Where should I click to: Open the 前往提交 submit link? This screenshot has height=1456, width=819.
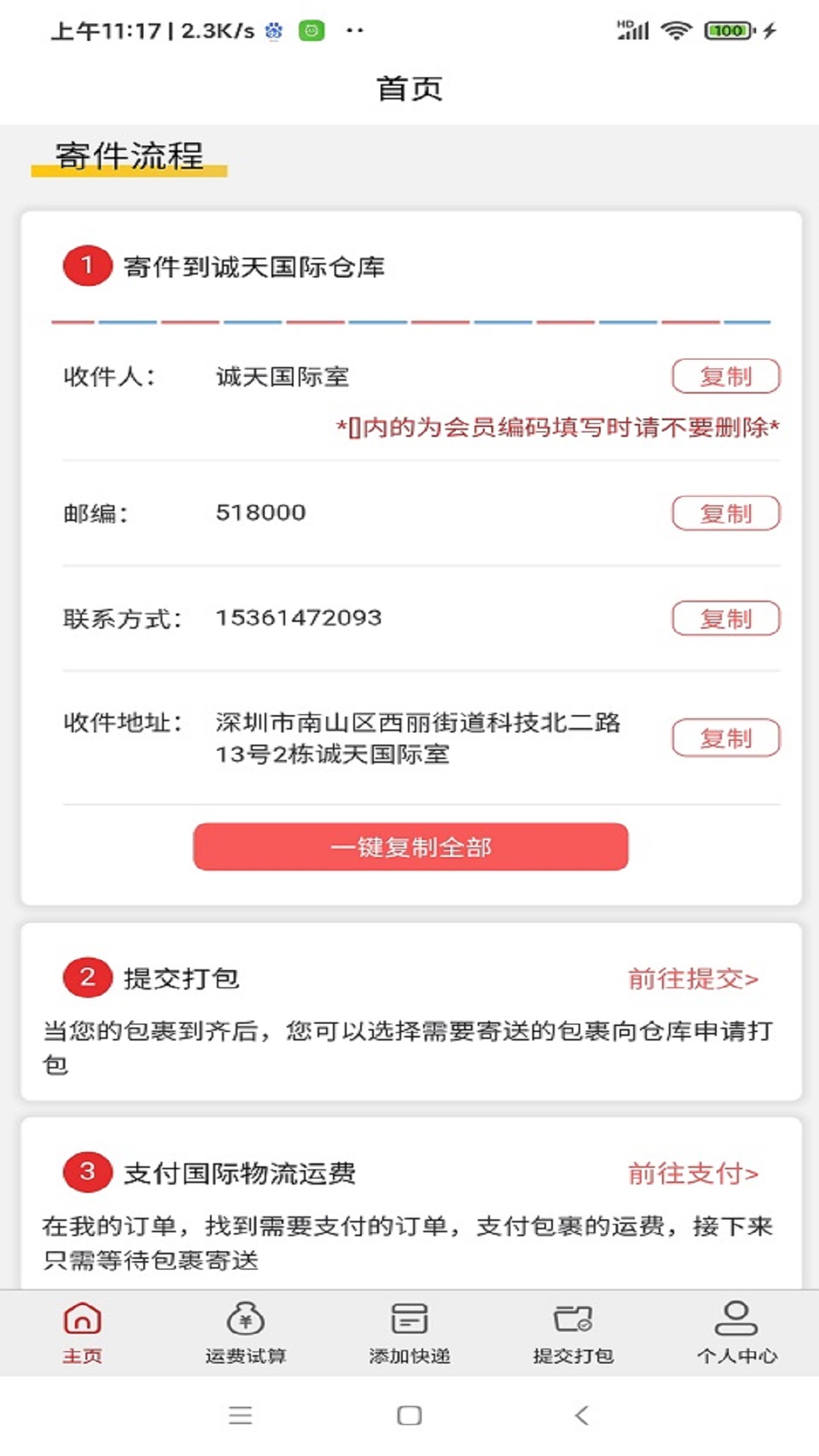click(x=694, y=977)
